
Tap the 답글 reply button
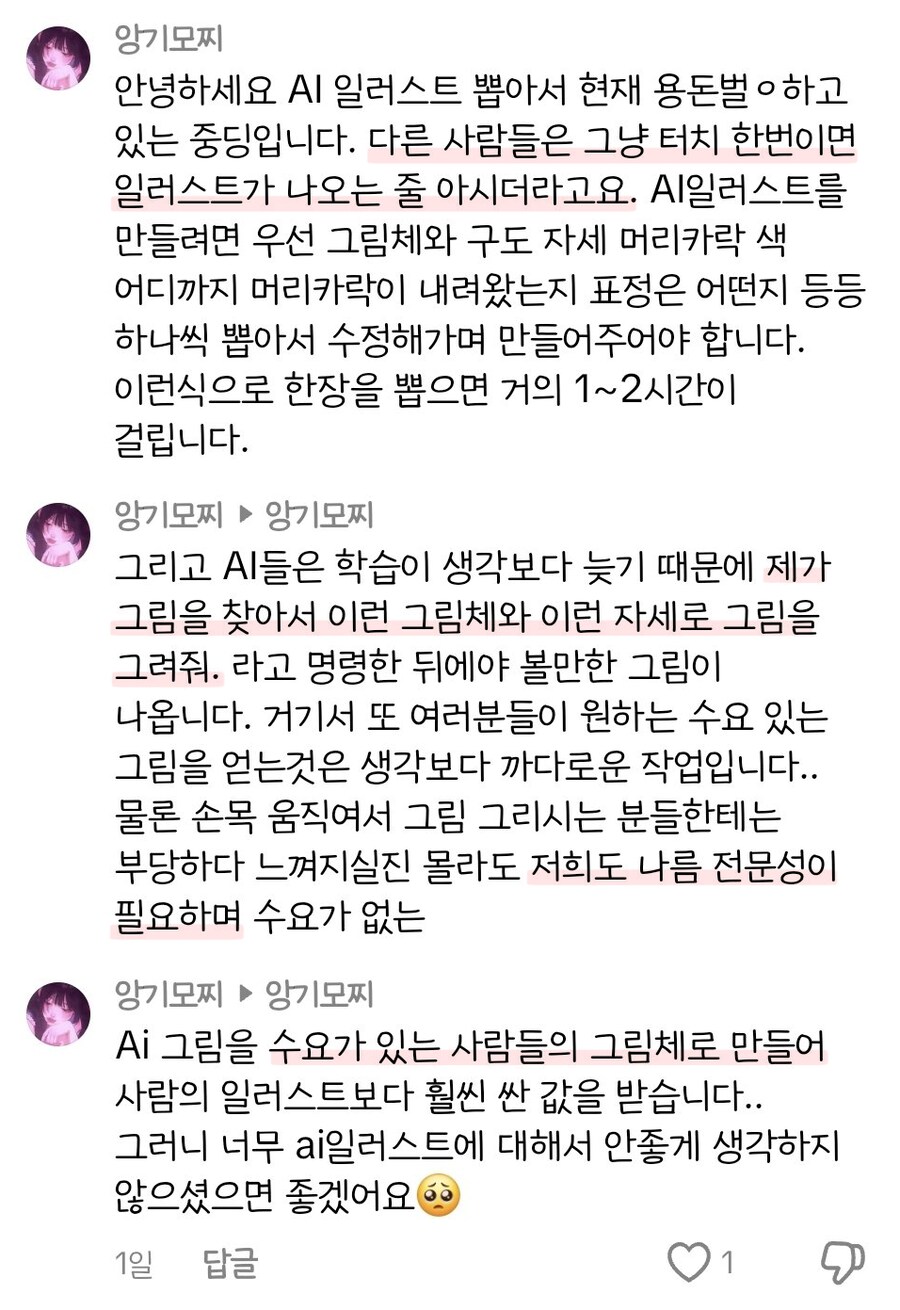point(231,1264)
